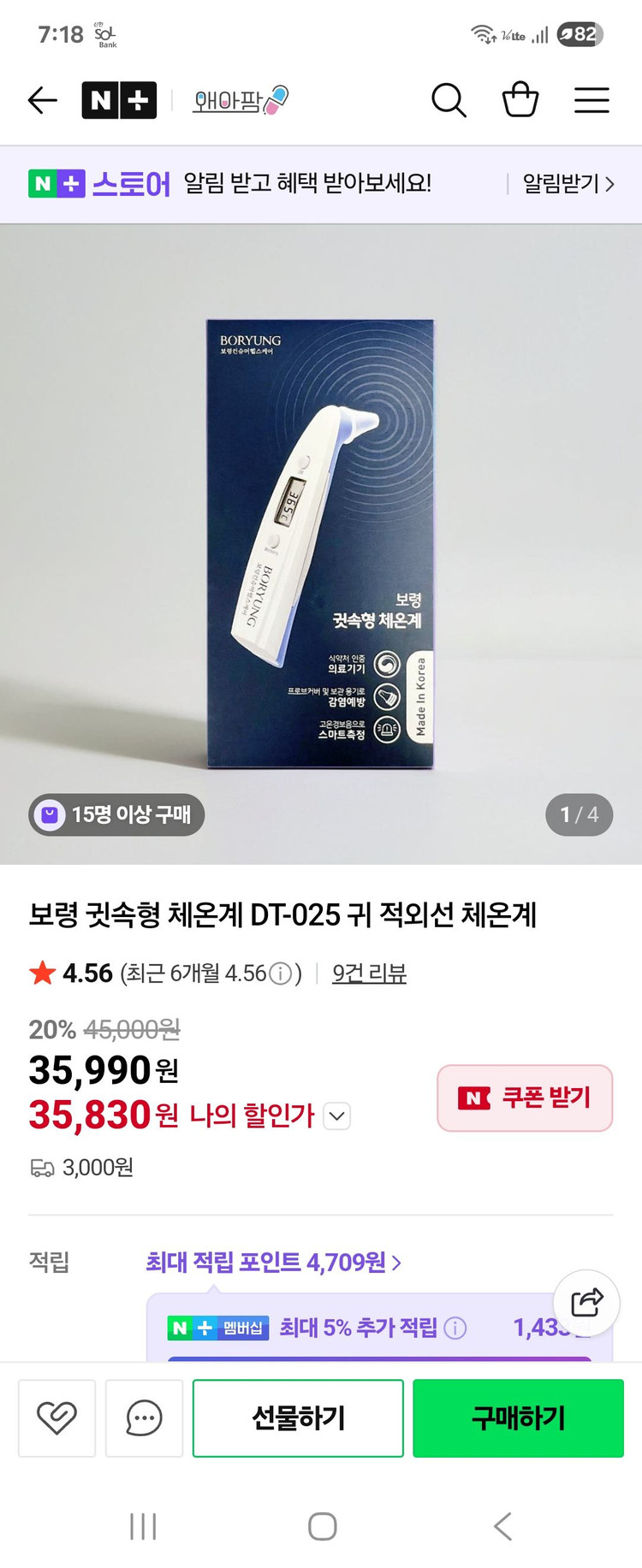Open the chat message icon
642x1568 pixels.
(143, 1417)
